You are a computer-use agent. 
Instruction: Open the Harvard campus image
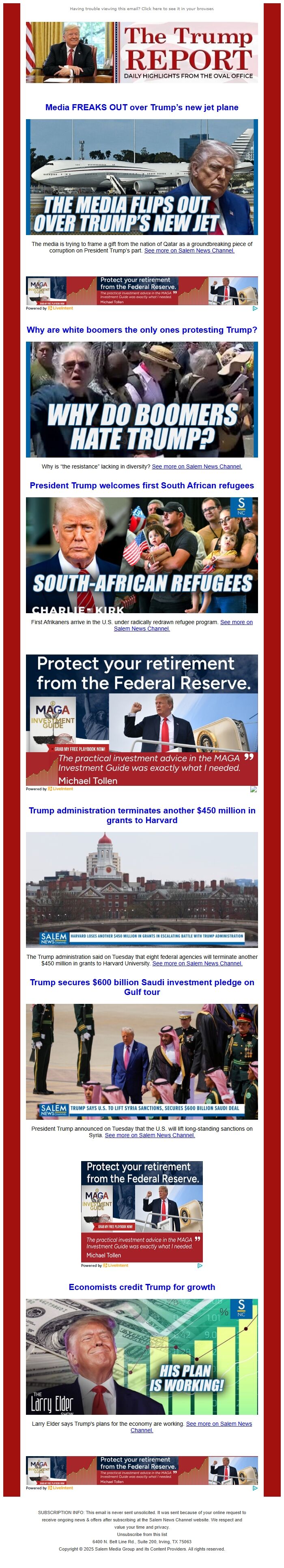tap(141, 890)
